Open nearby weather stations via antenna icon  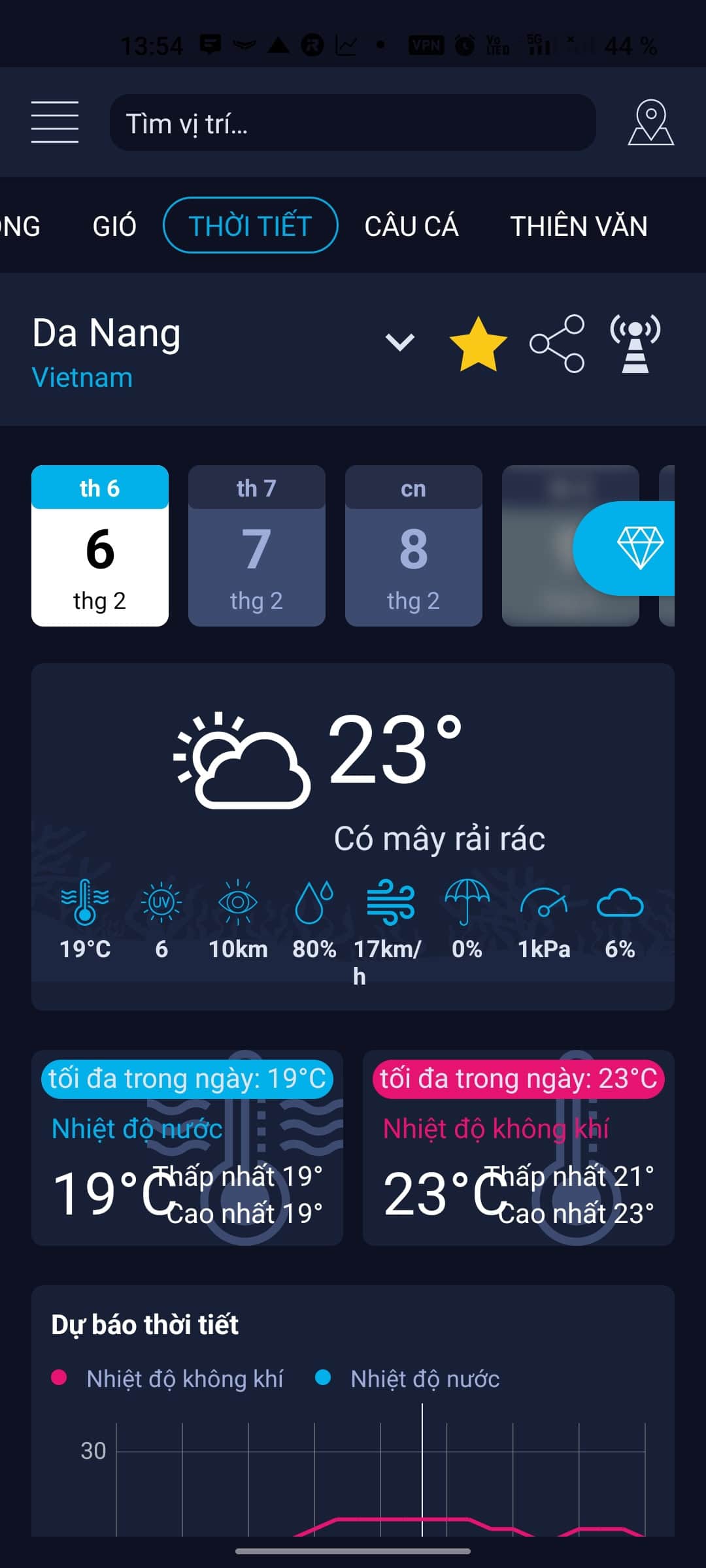coord(633,343)
